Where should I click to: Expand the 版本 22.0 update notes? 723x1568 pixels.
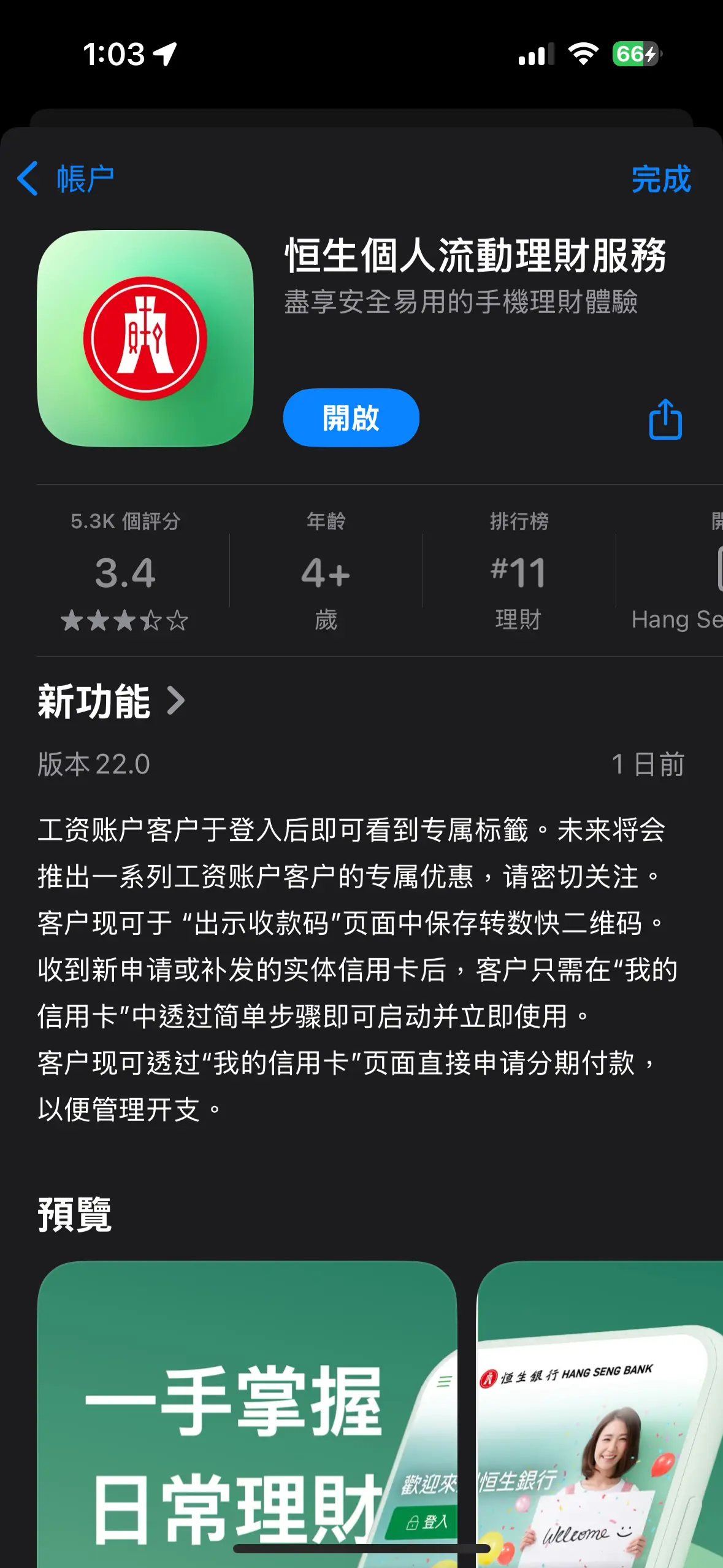(x=93, y=764)
